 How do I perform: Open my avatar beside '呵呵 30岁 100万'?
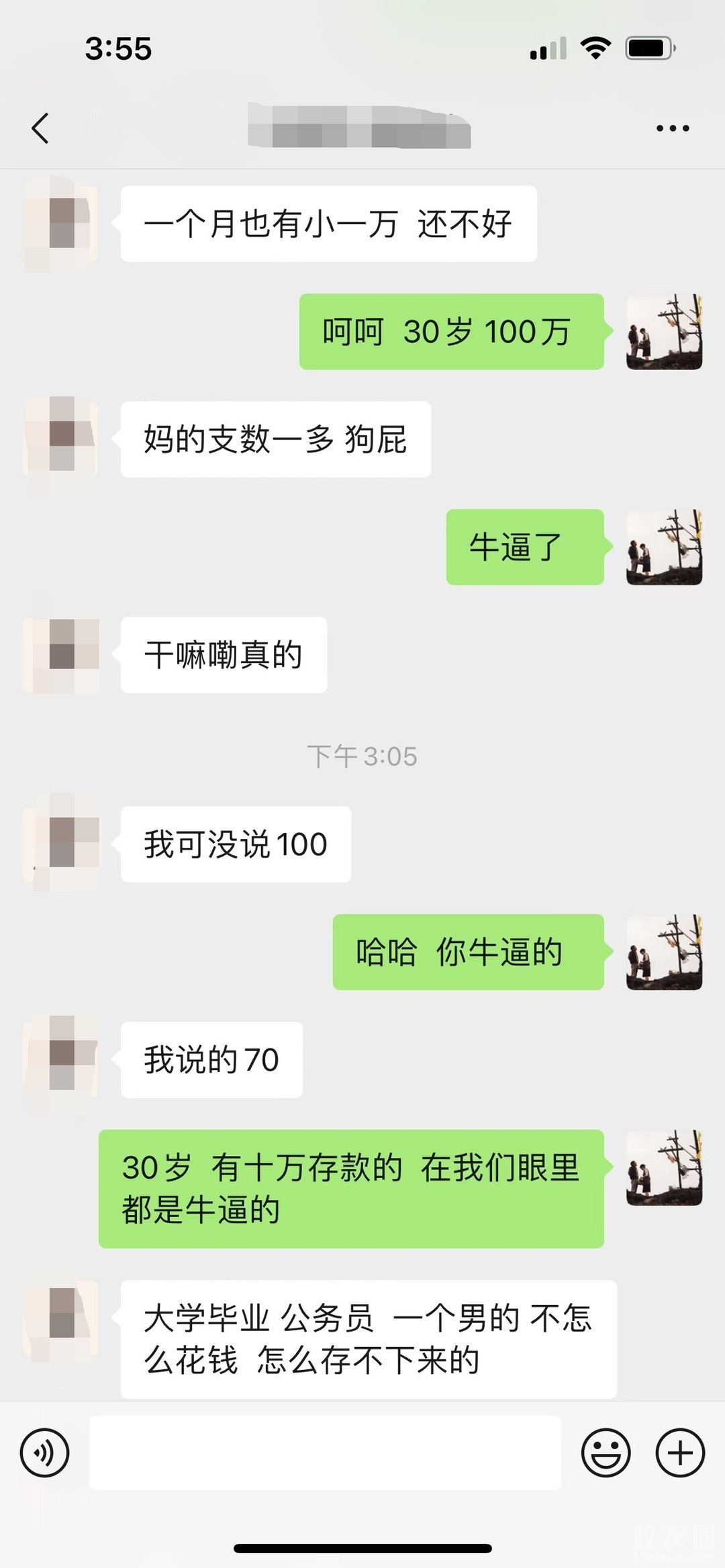[x=664, y=332]
